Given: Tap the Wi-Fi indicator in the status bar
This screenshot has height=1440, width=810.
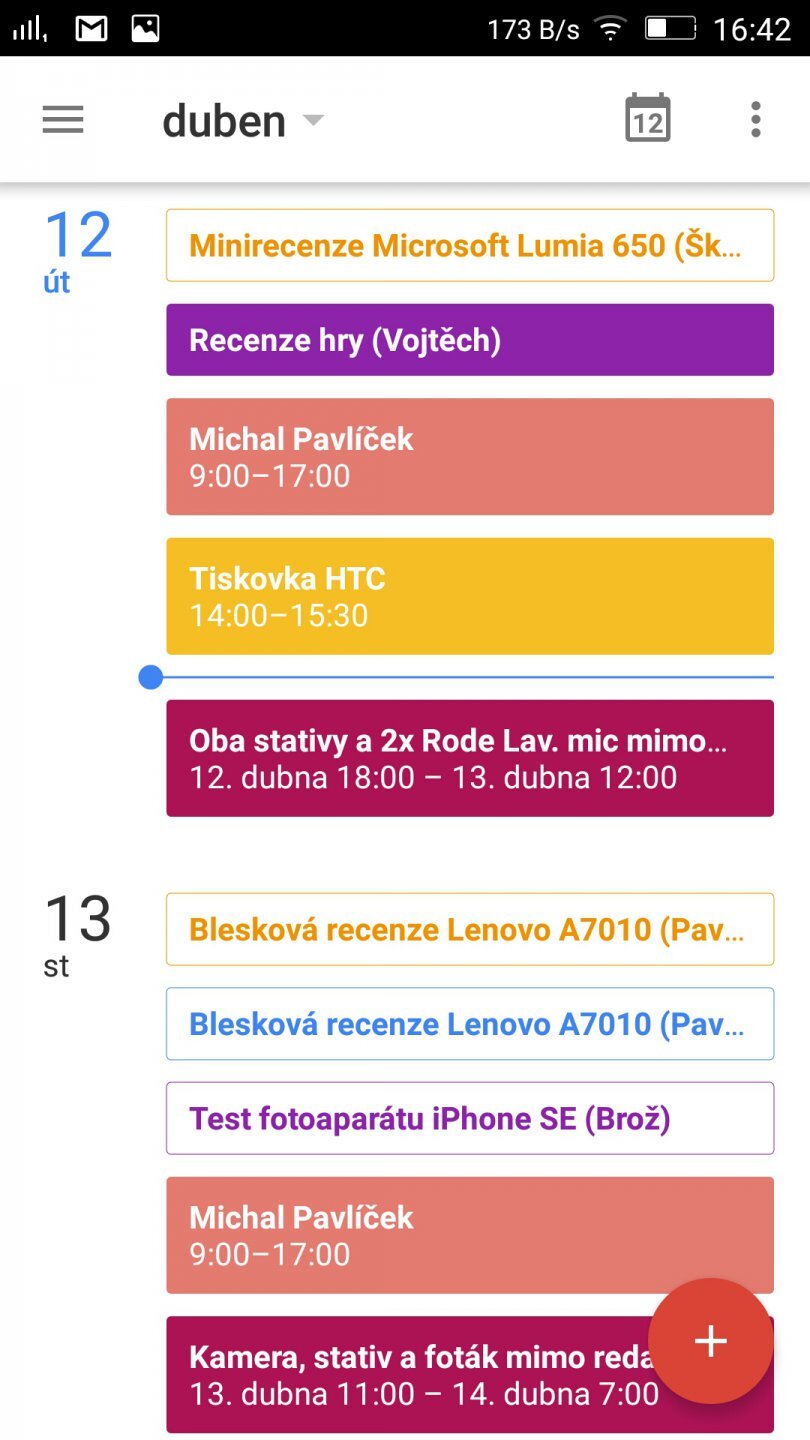Looking at the screenshot, I should pyautogui.click(x=610, y=28).
